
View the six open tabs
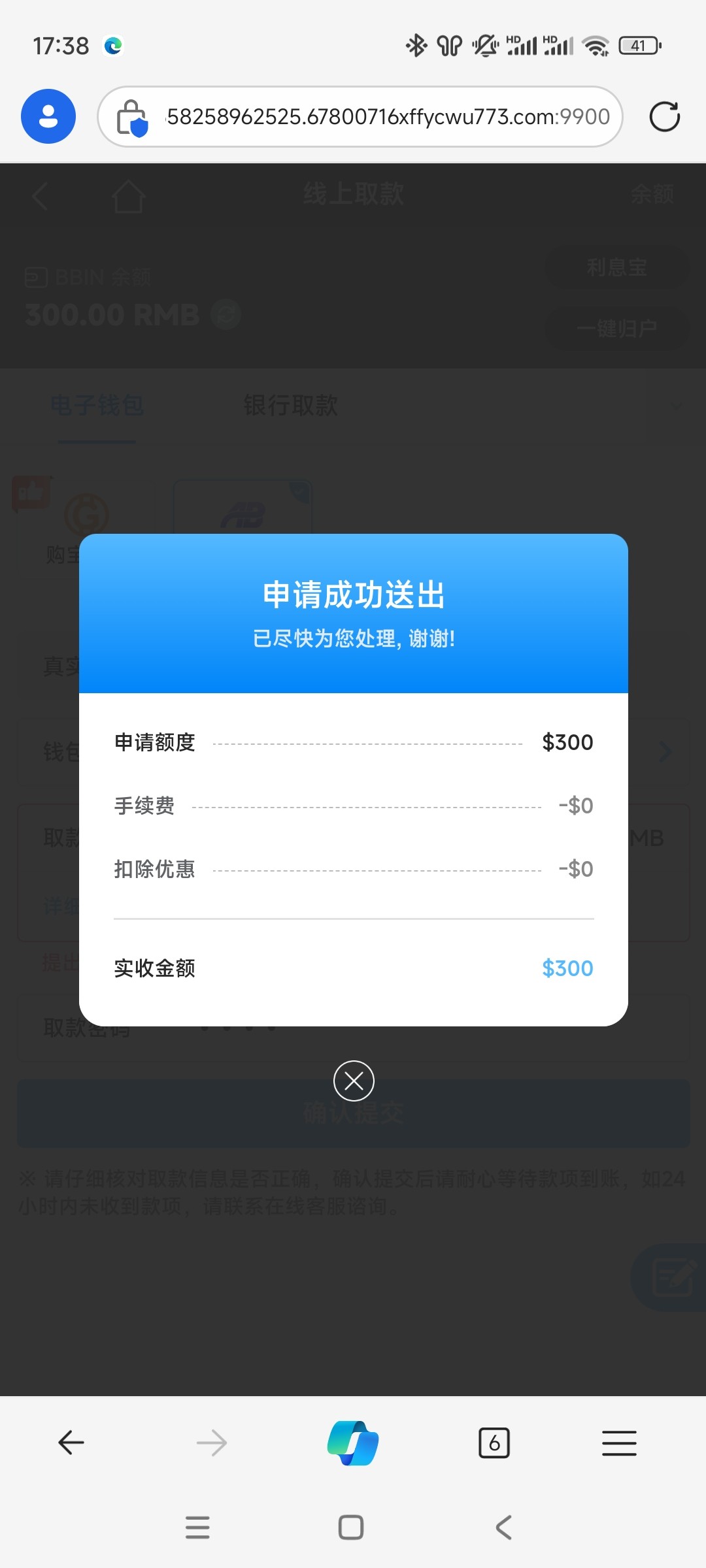pos(494,1443)
